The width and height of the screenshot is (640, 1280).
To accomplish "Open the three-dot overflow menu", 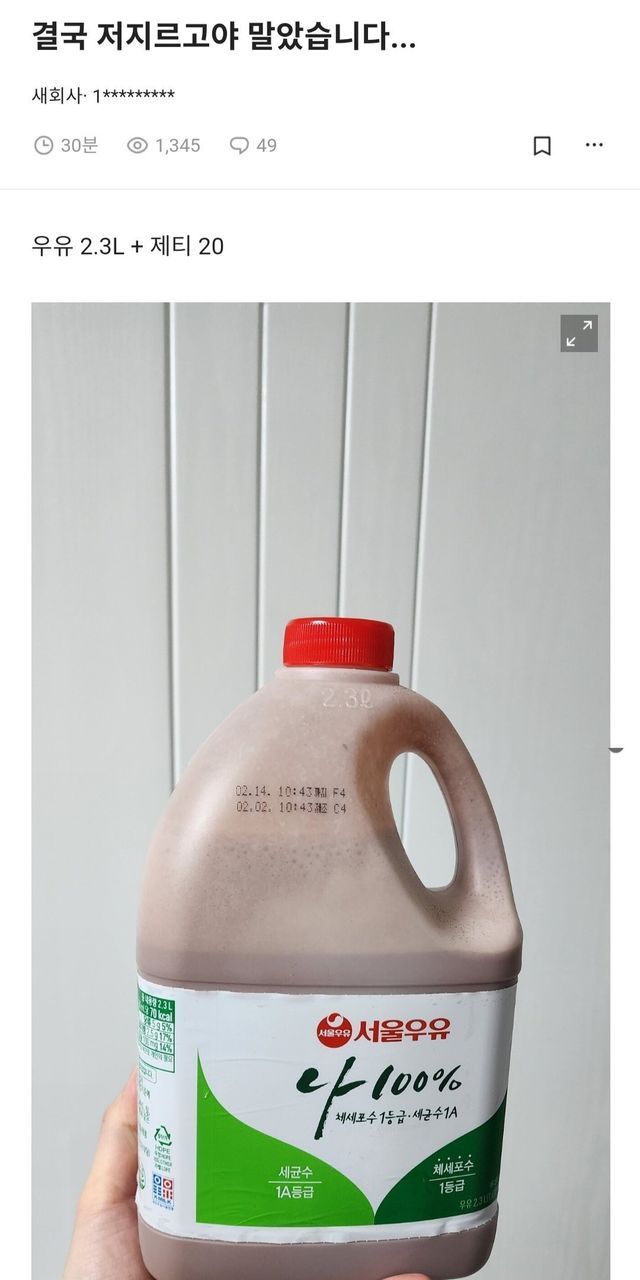I will click(594, 146).
